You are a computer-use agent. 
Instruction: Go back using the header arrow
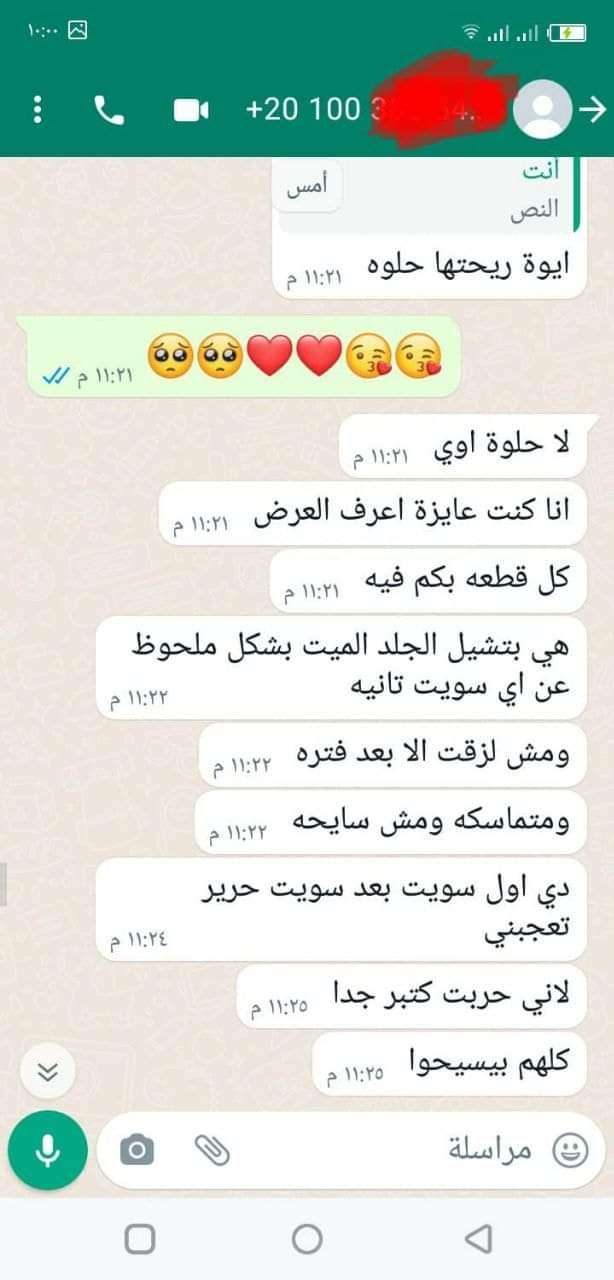[x=594, y=109]
